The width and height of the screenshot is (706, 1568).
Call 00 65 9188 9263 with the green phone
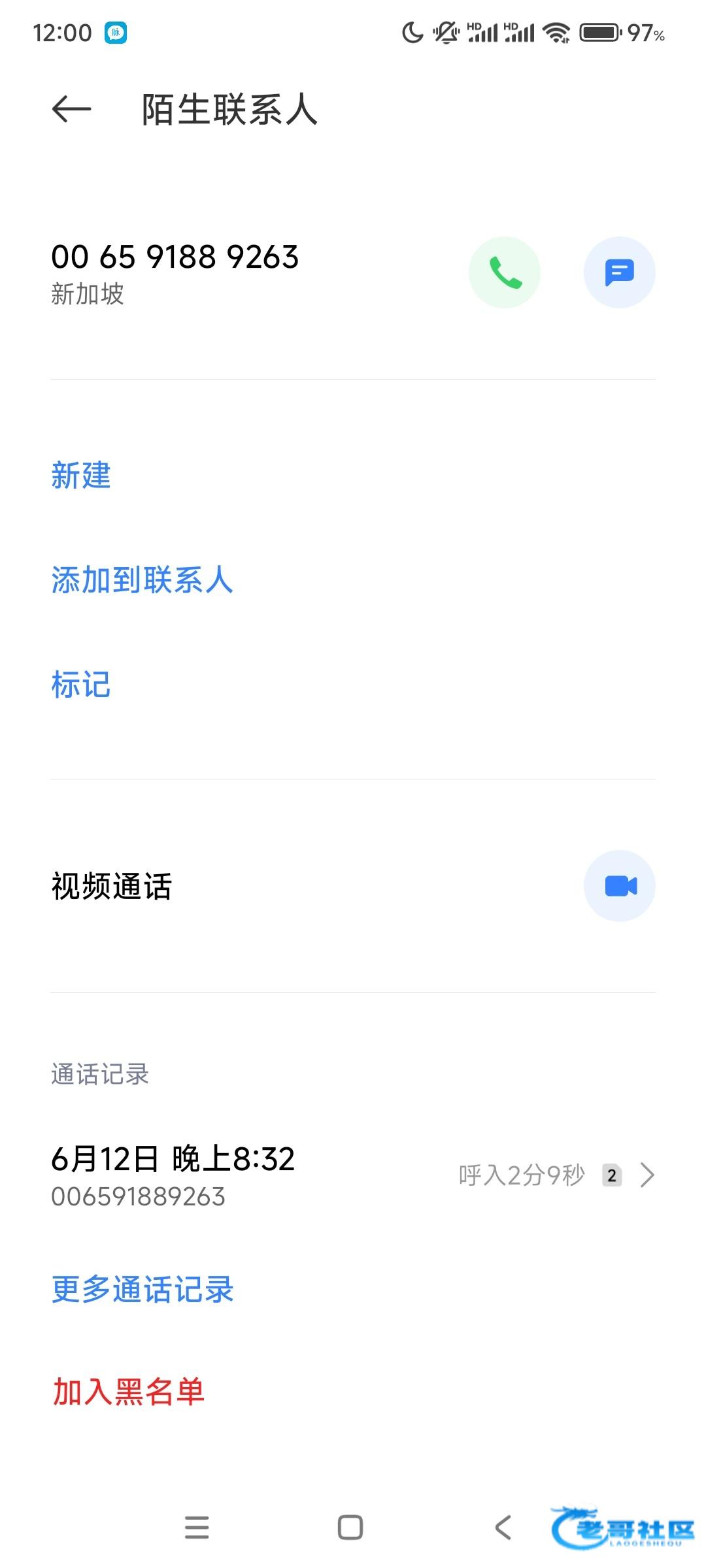(505, 272)
